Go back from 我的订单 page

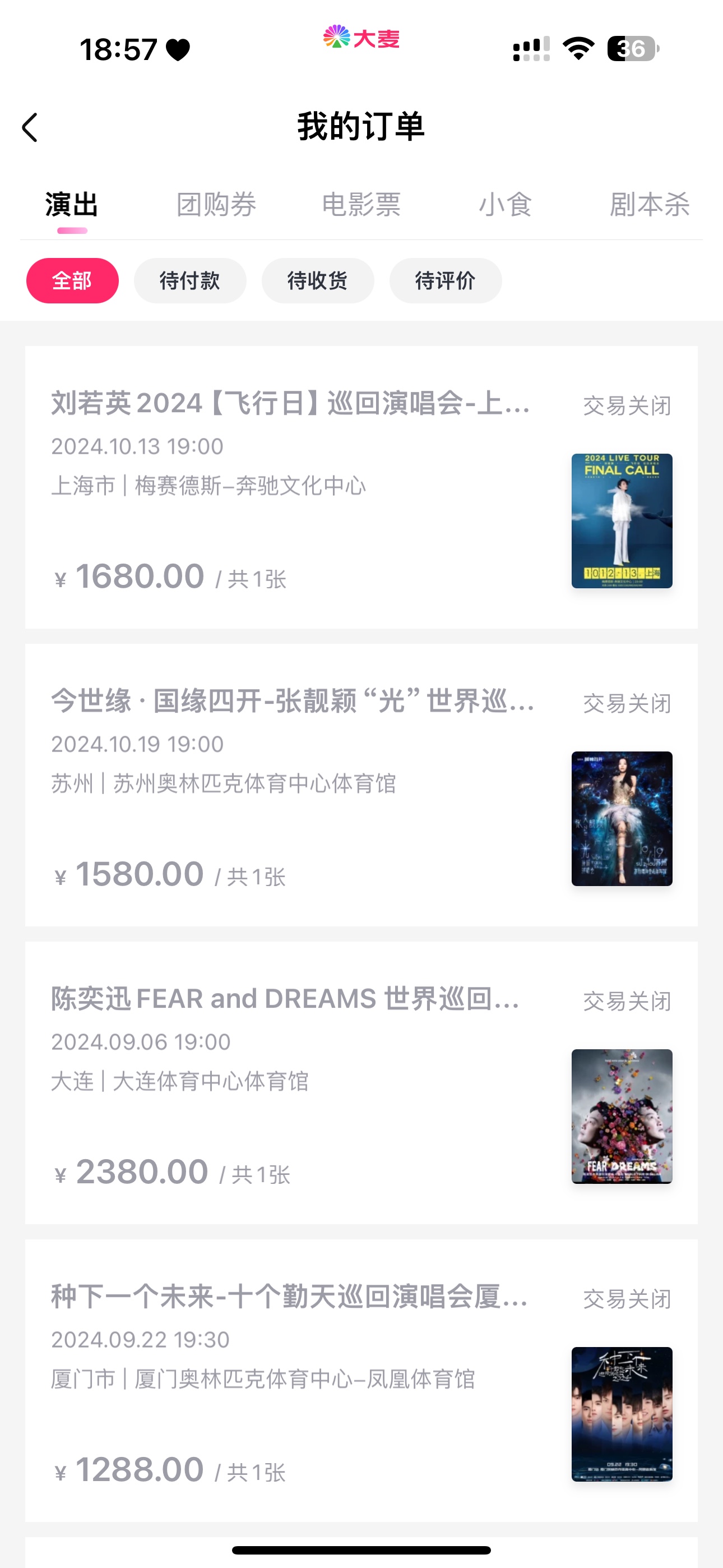point(30,127)
